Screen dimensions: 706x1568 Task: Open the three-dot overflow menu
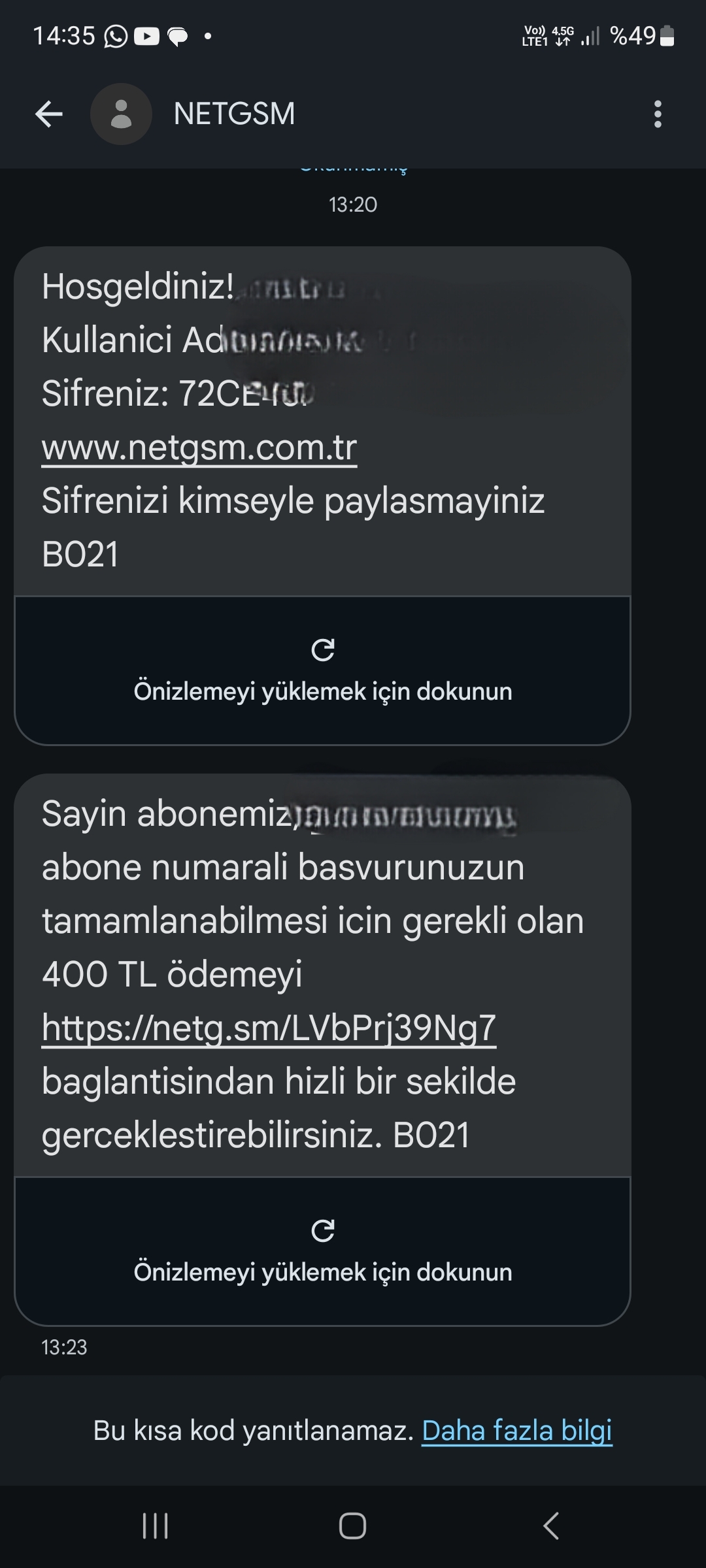pos(658,114)
